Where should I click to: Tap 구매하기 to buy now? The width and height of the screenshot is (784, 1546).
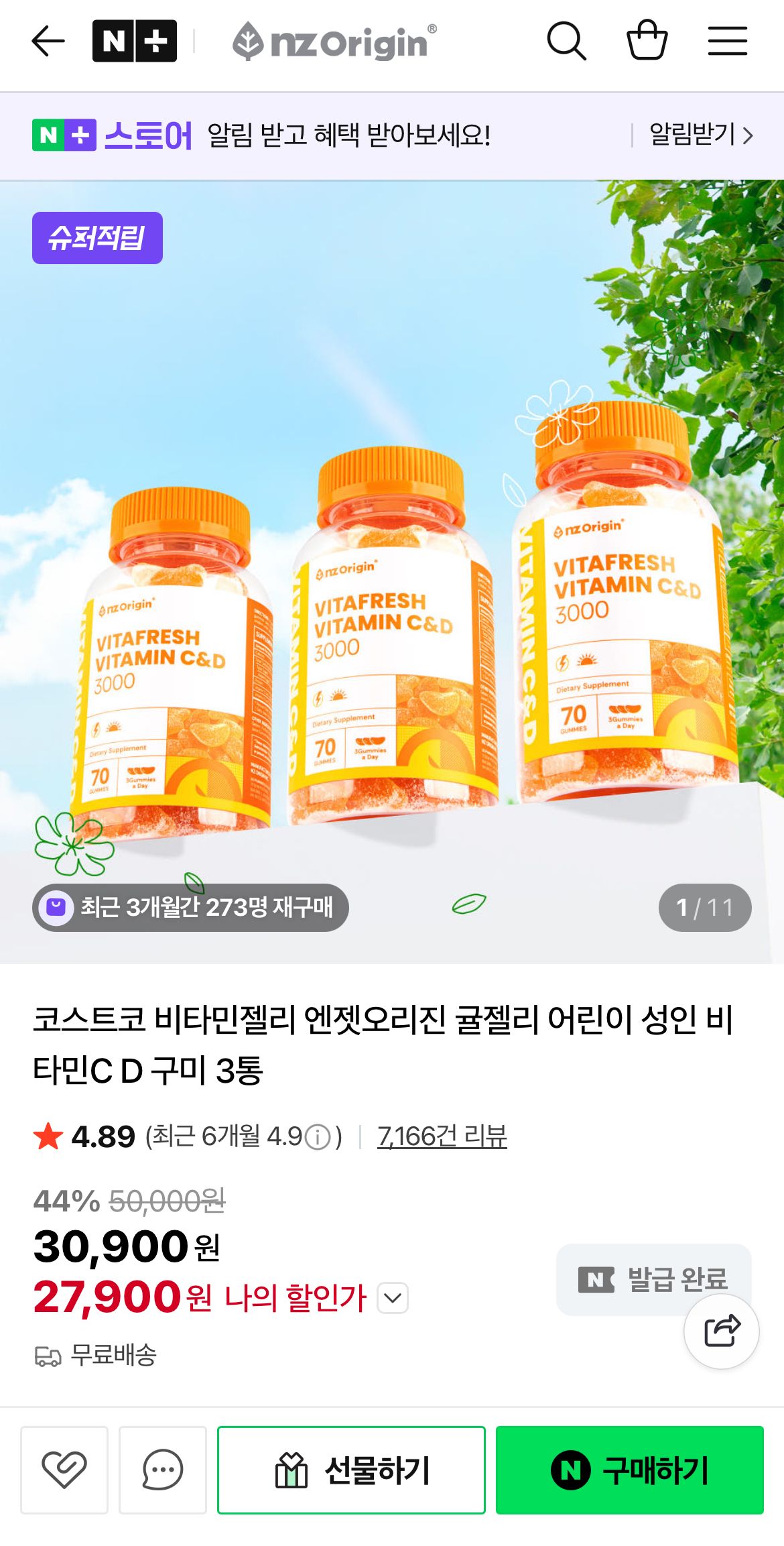pos(629,1470)
